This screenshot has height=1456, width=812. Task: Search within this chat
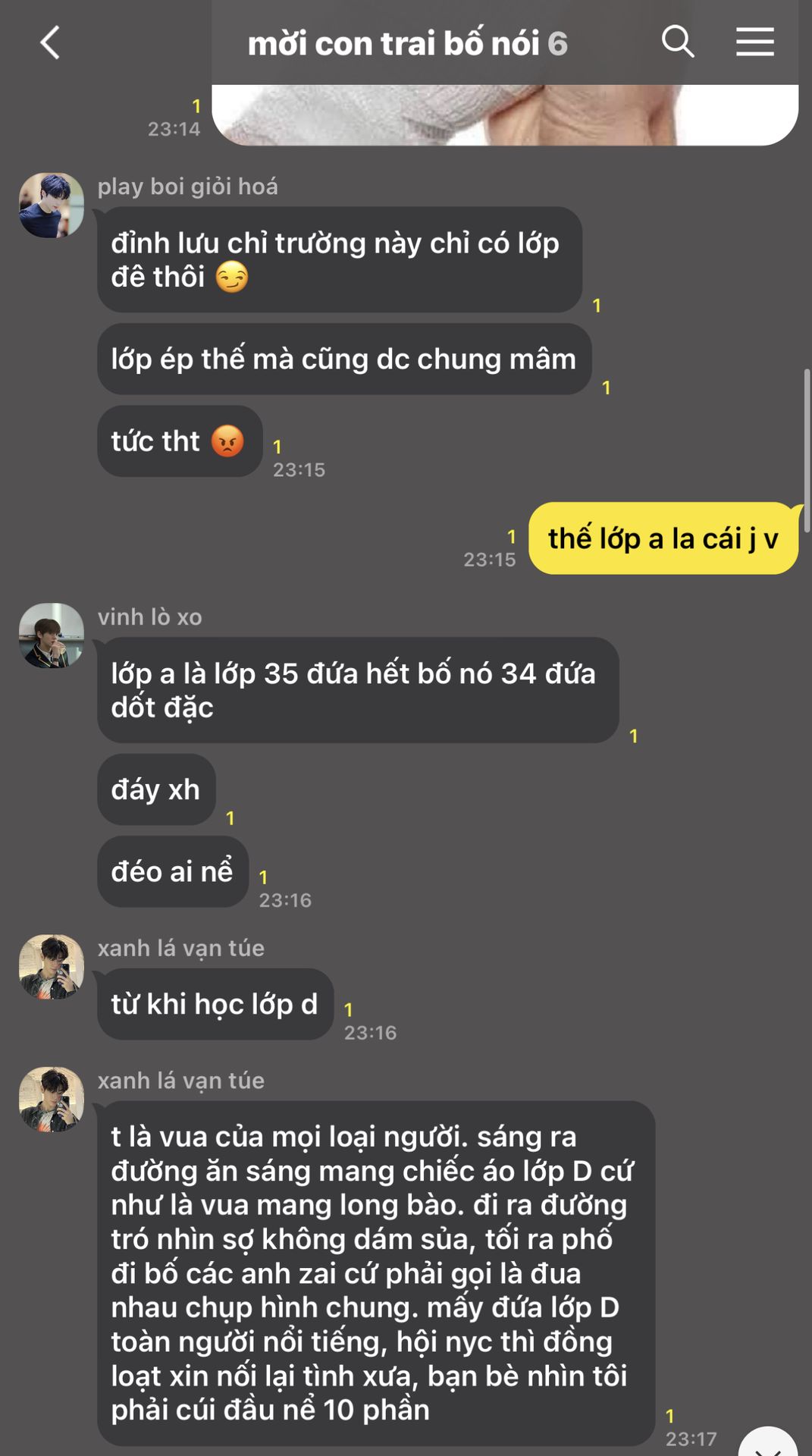point(677,42)
